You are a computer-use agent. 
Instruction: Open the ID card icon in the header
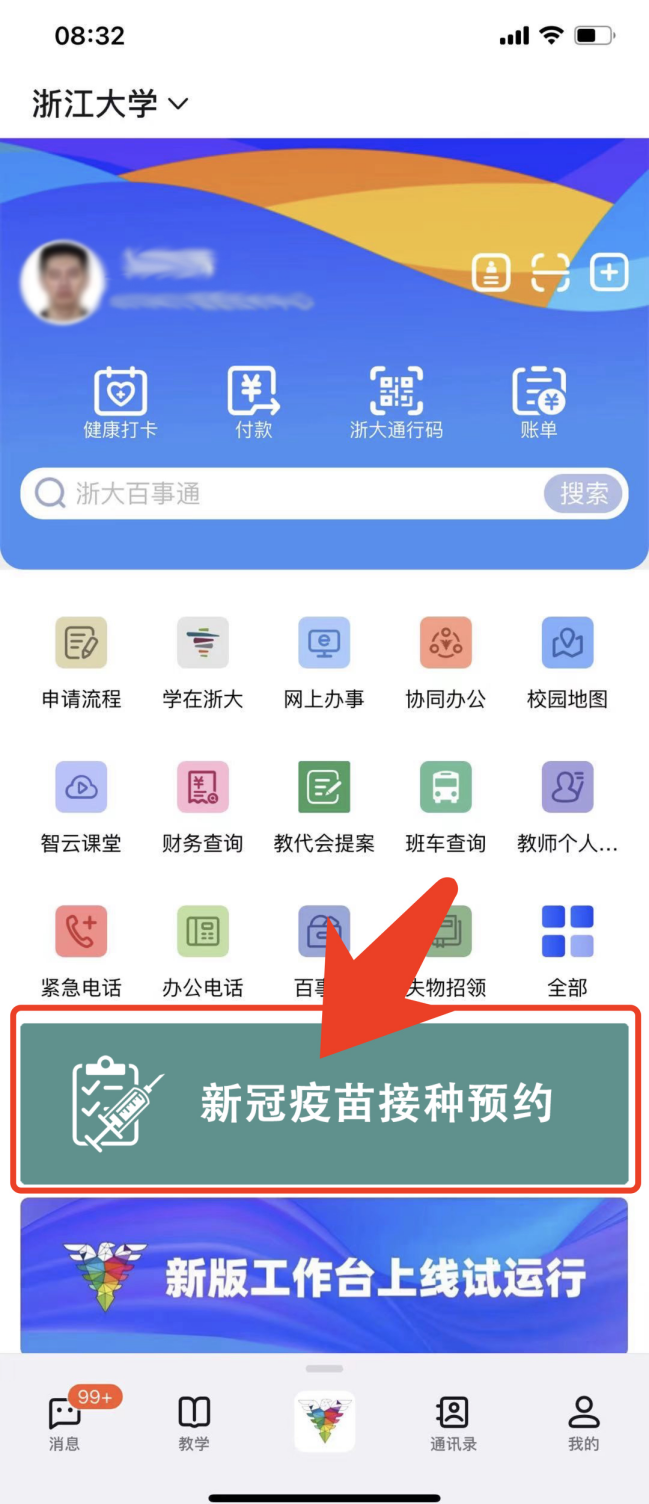pyautogui.click(x=491, y=272)
